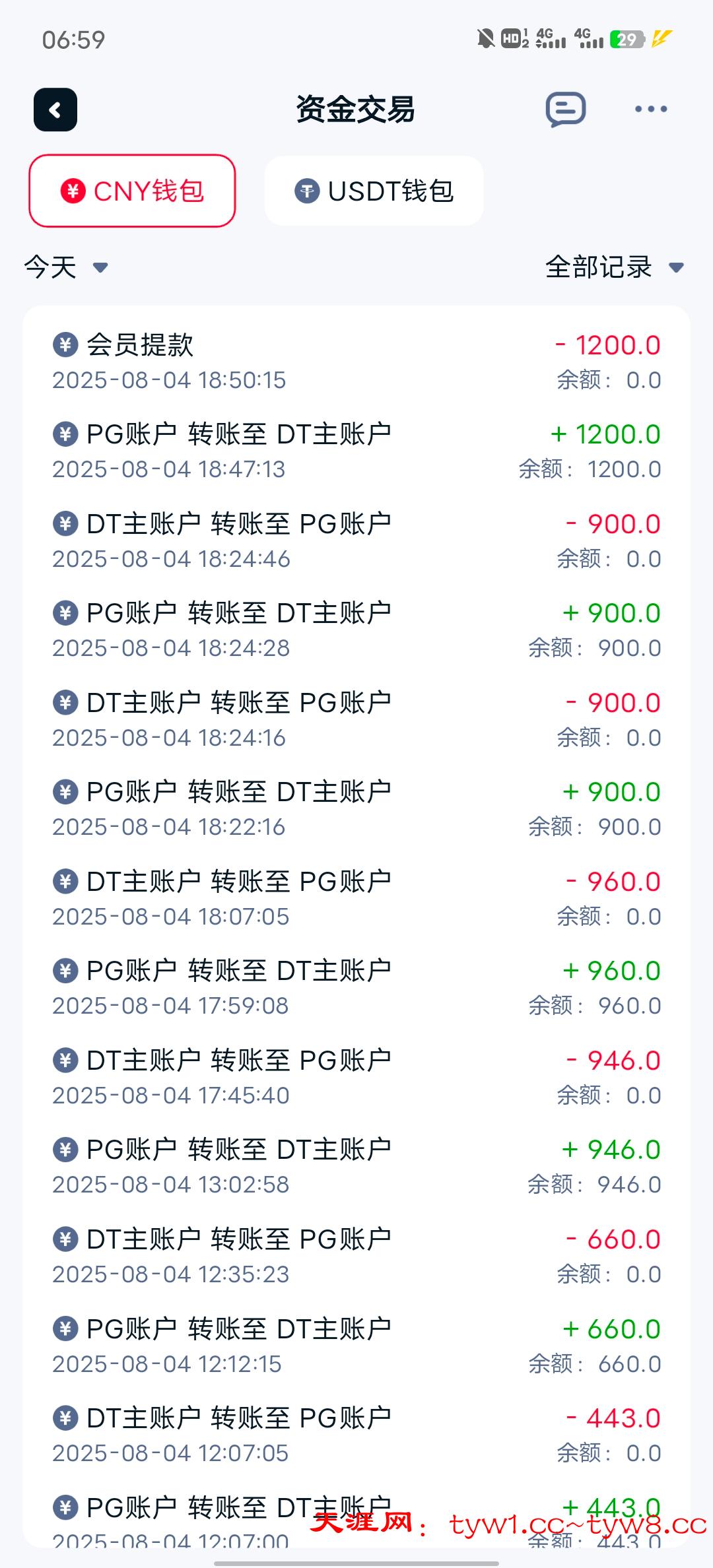Screen dimensions: 713x1568
Task: Expand the 全部记录 record type dropdown
Action: pyautogui.click(x=615, y=267)
